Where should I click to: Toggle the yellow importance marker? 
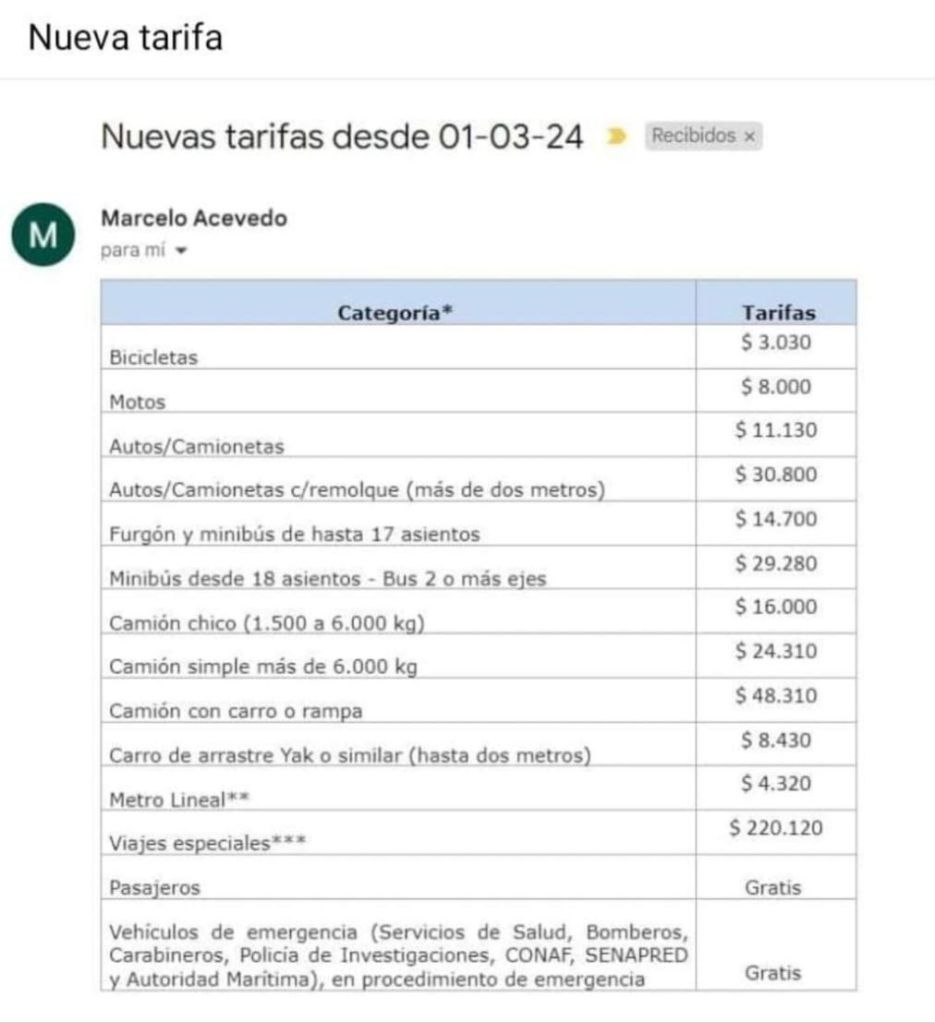618,137
